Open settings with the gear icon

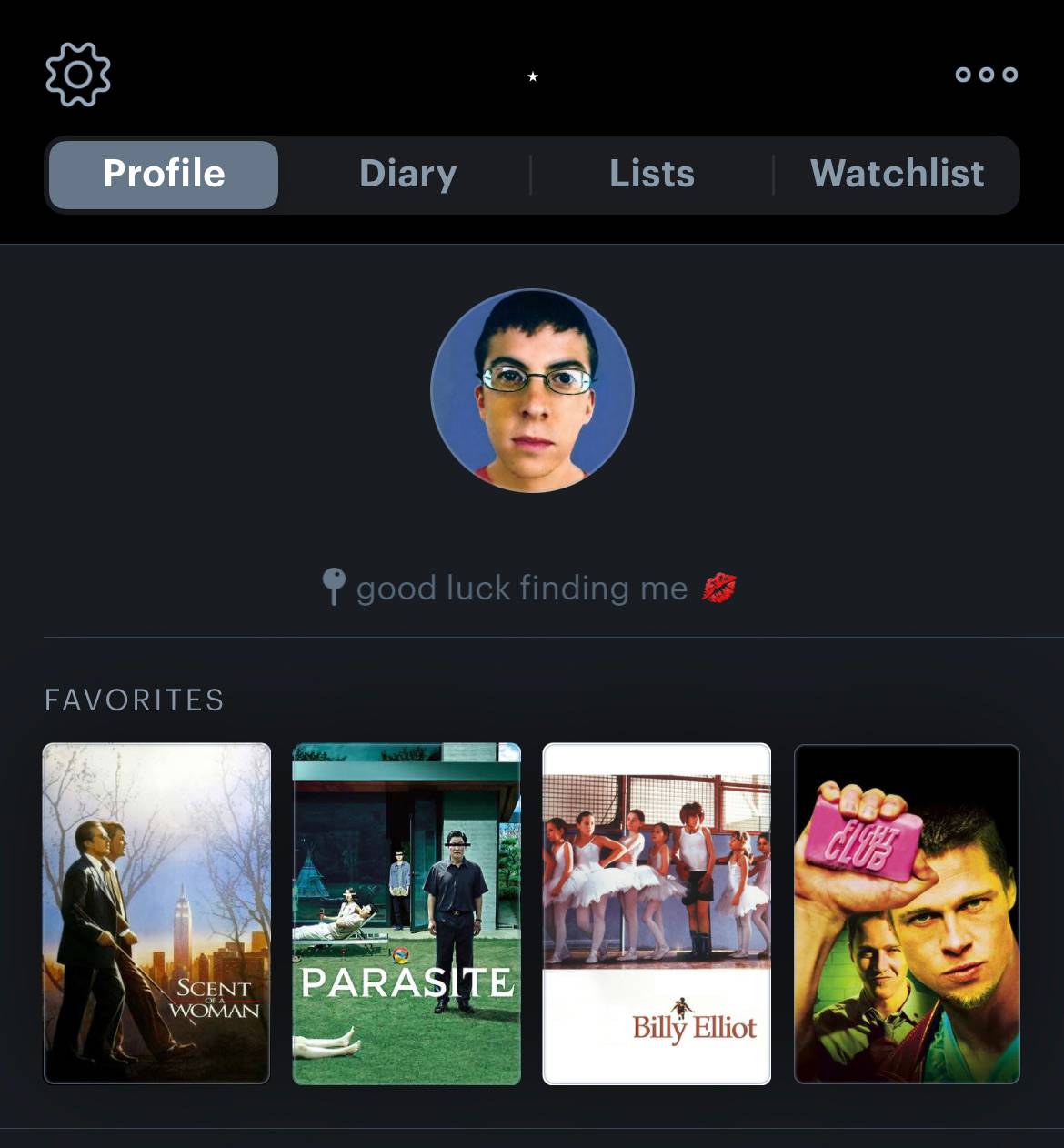[x=78, y=75]
